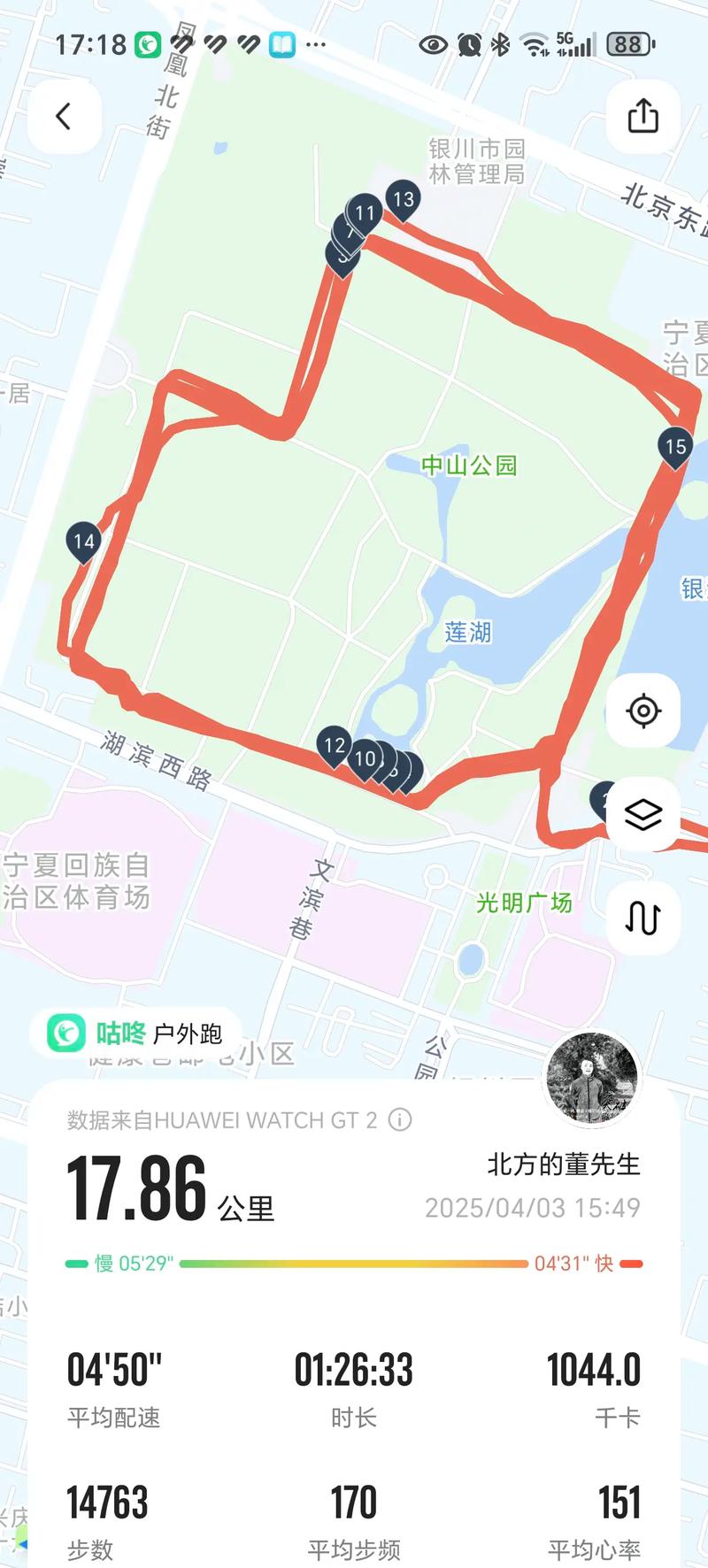Open the share icon at top right

point(644,116)
